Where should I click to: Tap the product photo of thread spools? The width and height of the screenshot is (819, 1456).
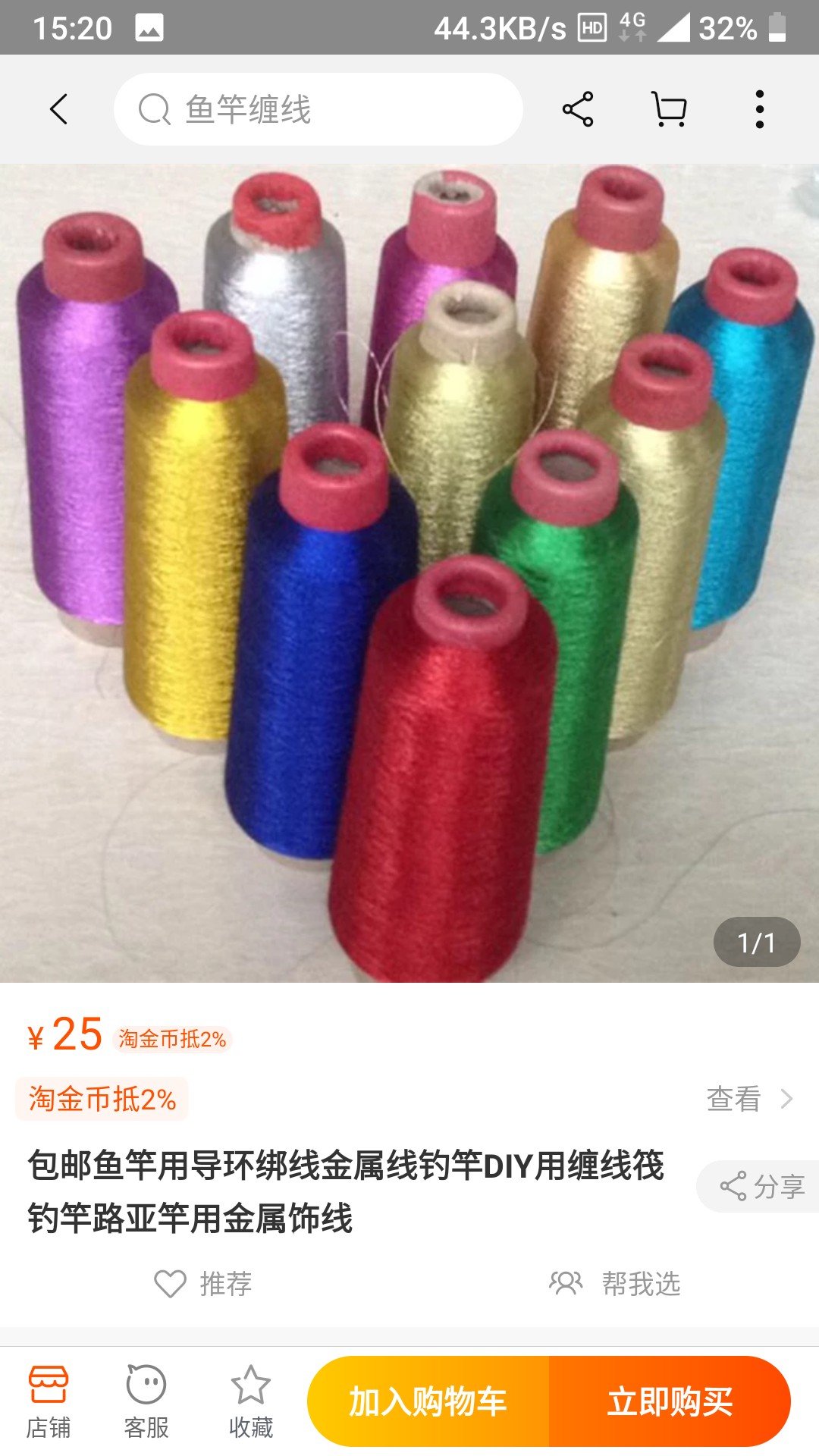(x=409, y=576)
